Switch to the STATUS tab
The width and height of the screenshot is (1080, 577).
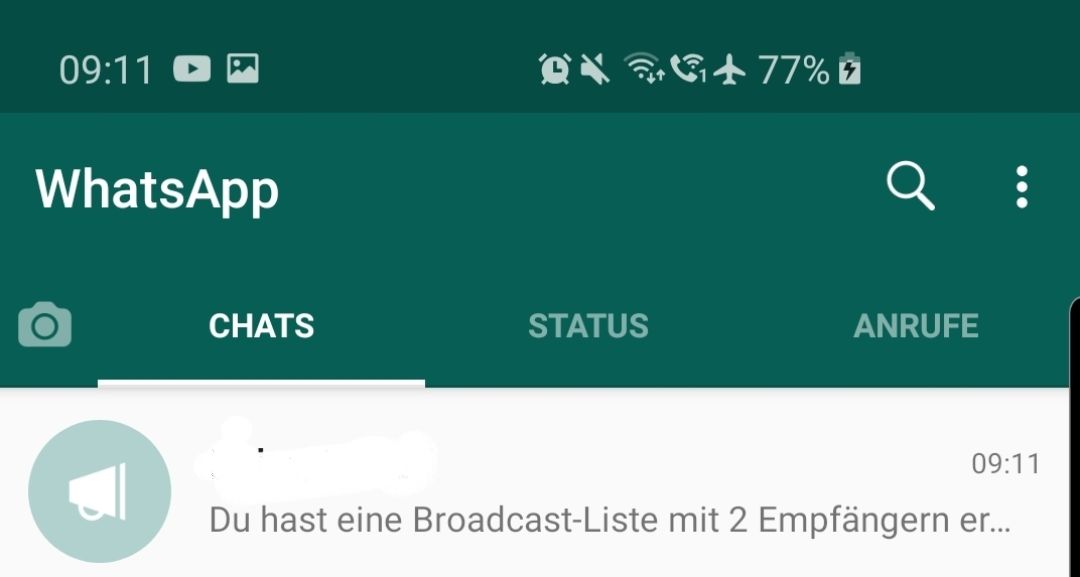pos(588,326)
